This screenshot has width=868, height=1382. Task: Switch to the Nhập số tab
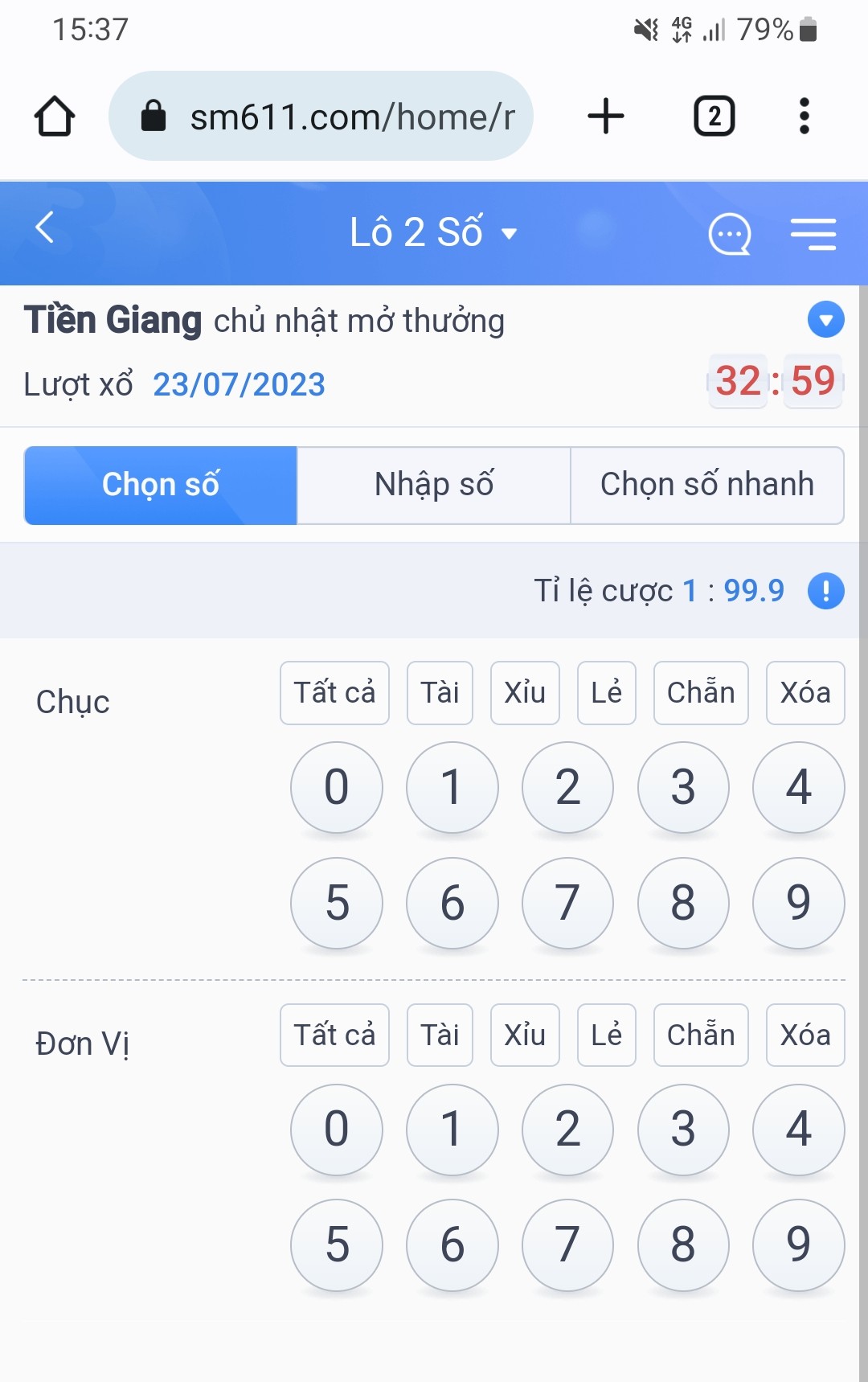[434, 485]
